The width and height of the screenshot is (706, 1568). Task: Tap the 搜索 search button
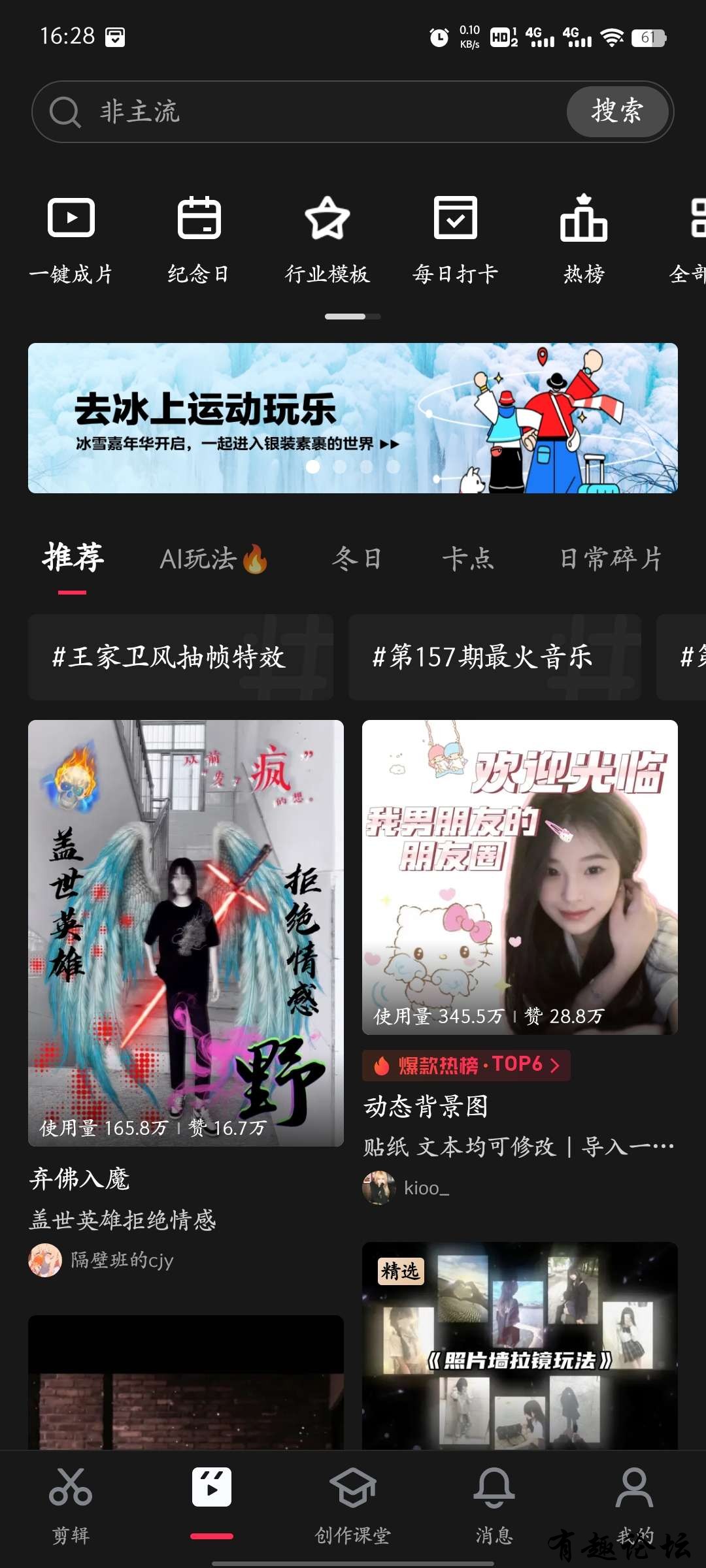(617, 111)
